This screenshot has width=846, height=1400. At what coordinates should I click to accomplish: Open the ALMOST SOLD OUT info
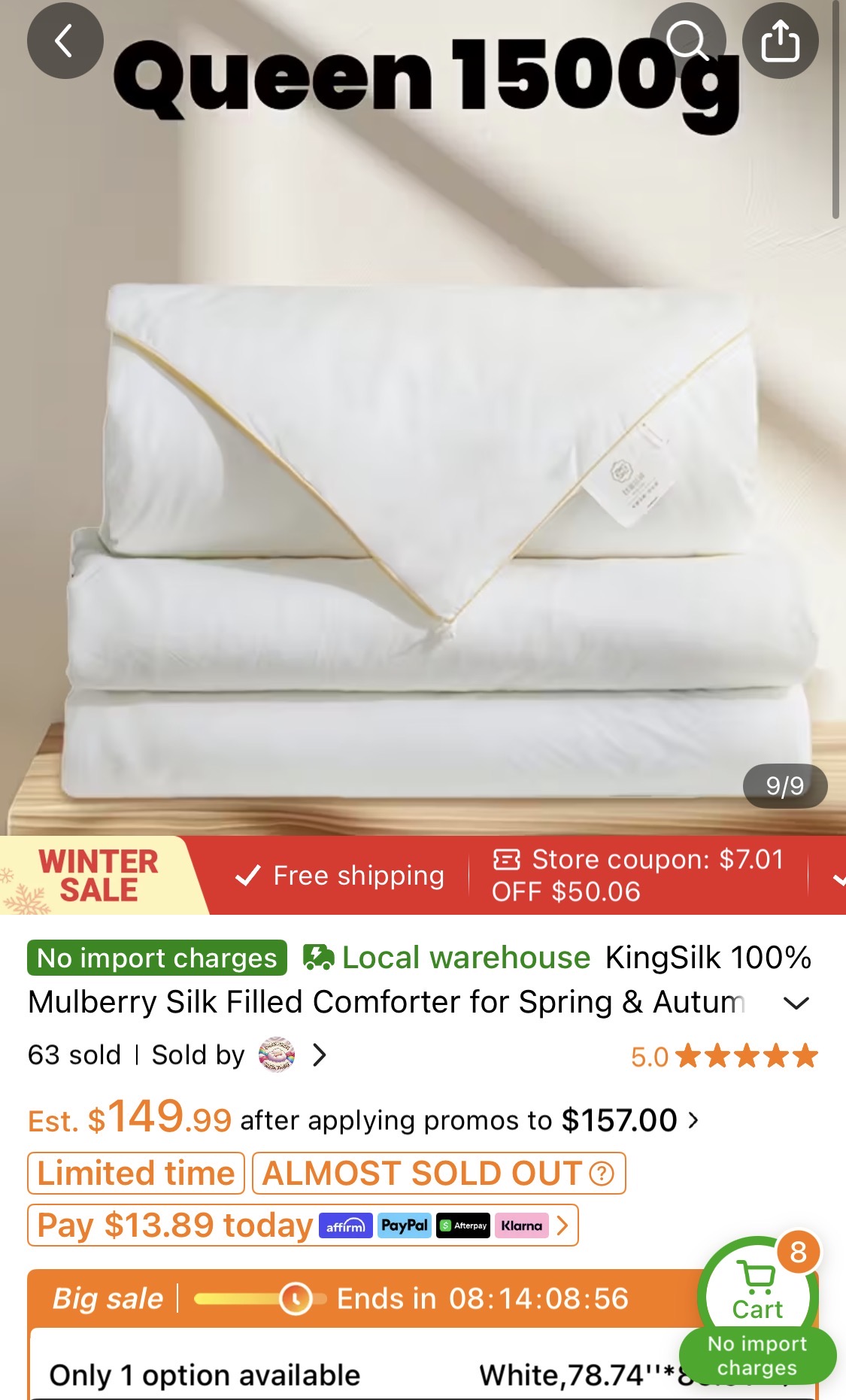[602, 1174]
